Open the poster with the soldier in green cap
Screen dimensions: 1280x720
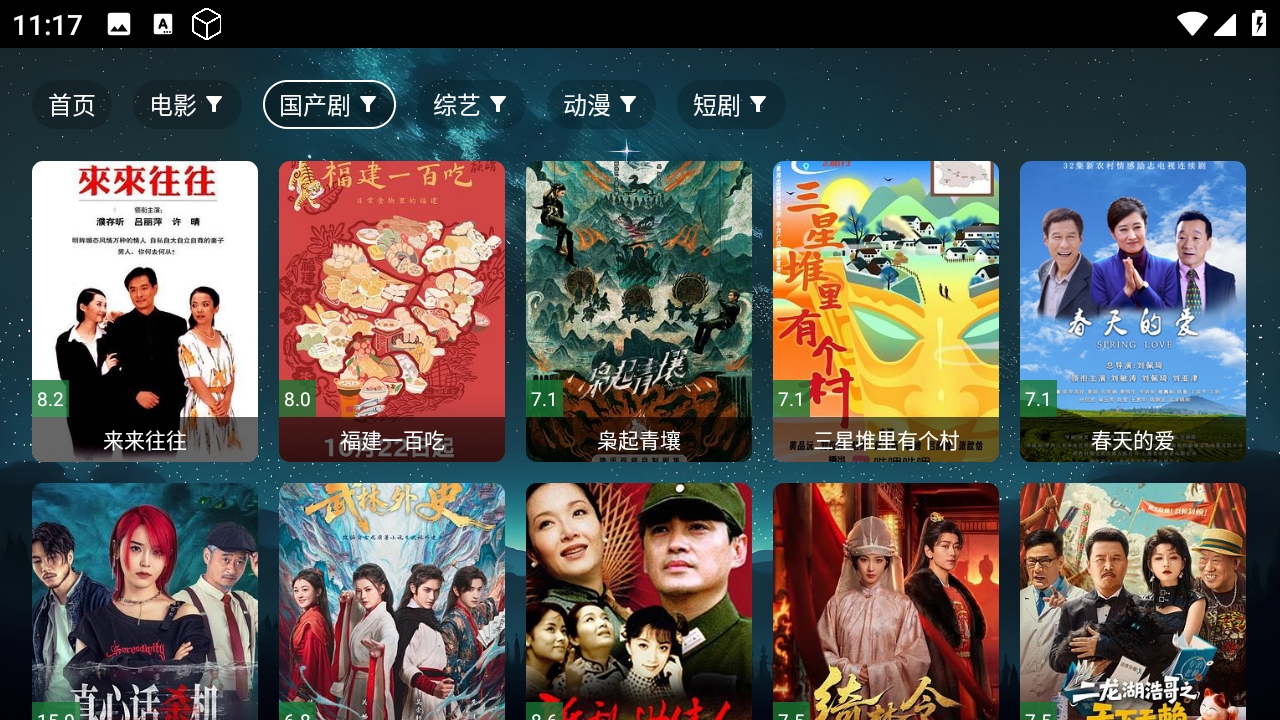click(x=639, y=600)
